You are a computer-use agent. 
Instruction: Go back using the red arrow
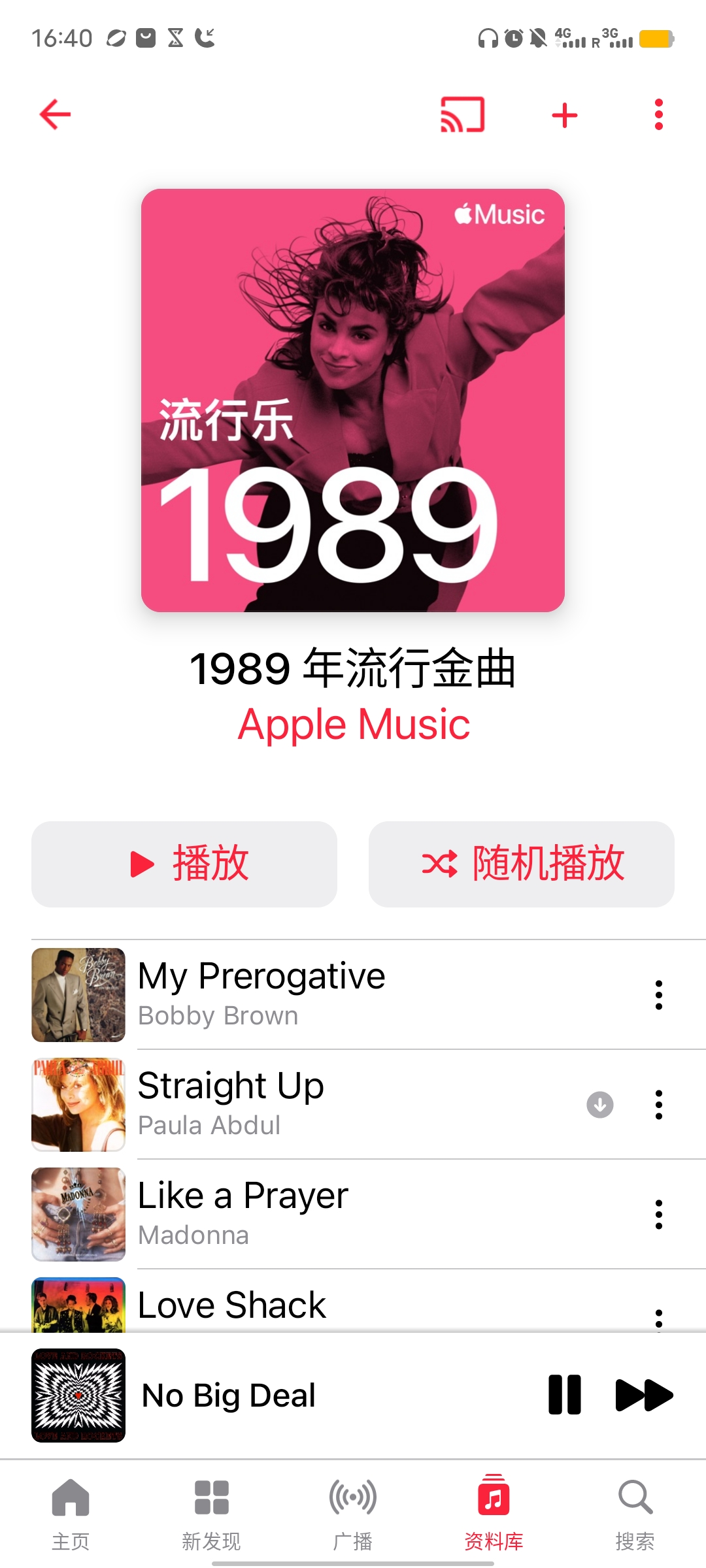click(55, 115)
